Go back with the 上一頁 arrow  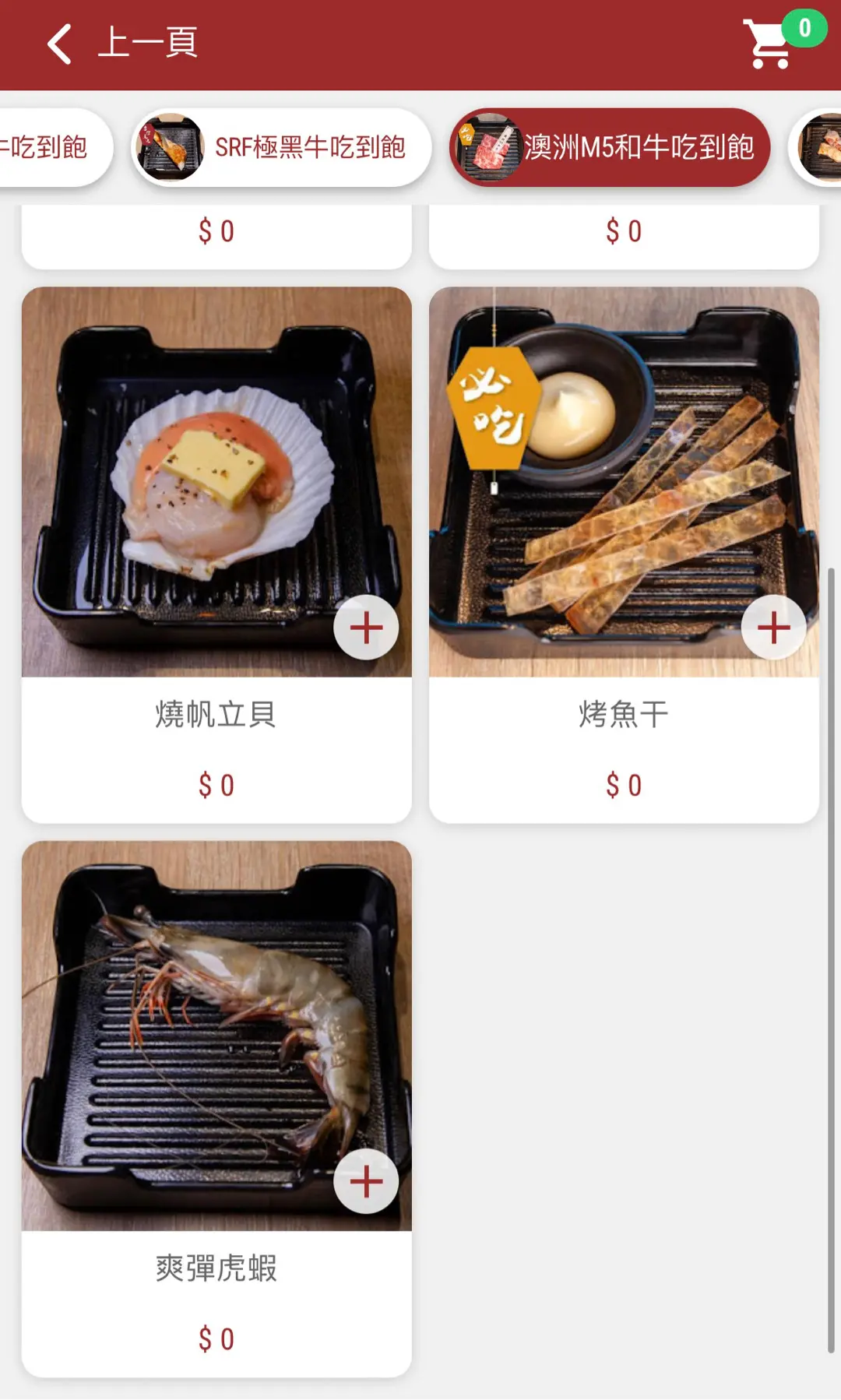(x=61, y=44)
